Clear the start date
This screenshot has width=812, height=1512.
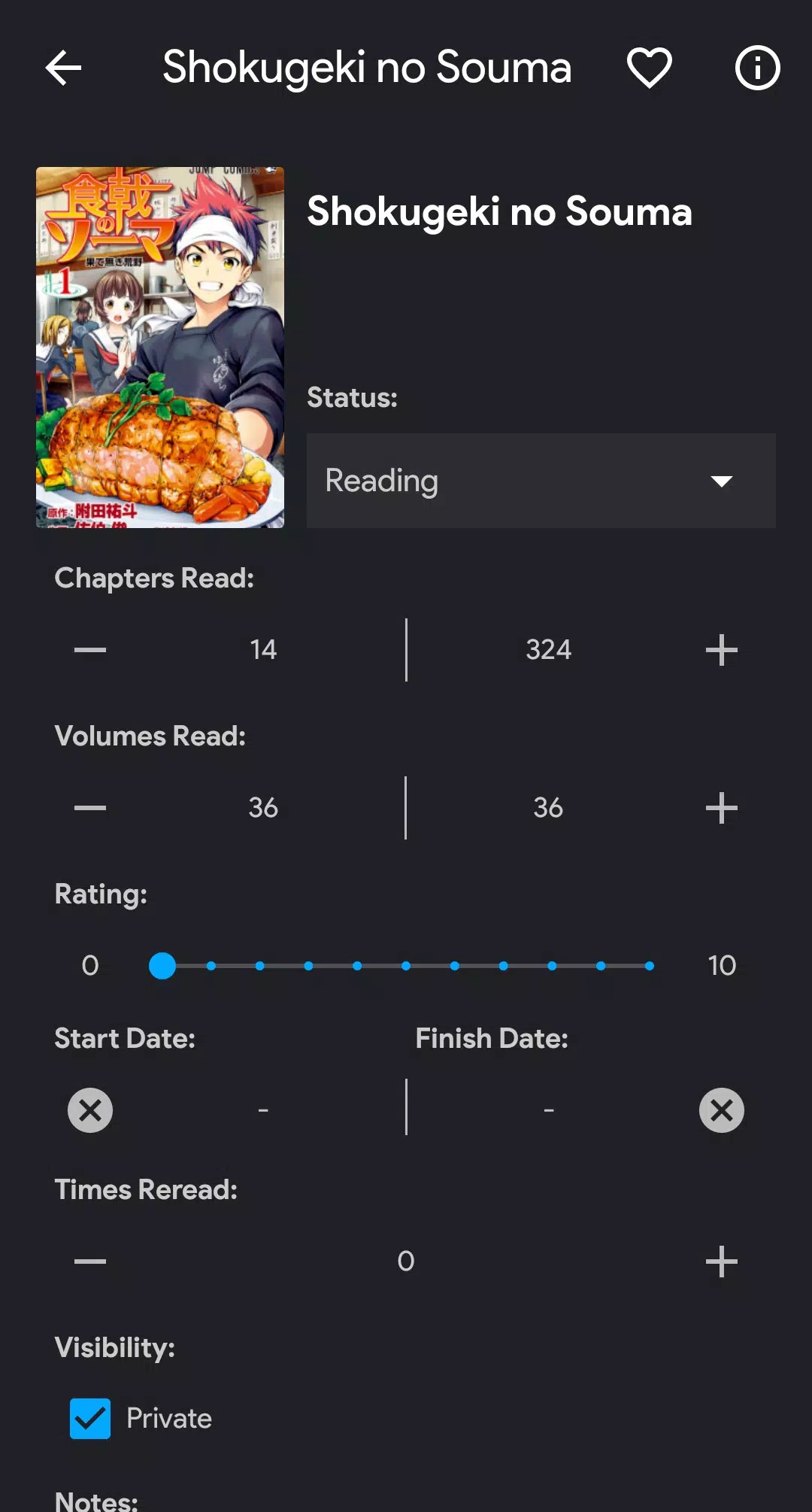tap(90, 1110)
